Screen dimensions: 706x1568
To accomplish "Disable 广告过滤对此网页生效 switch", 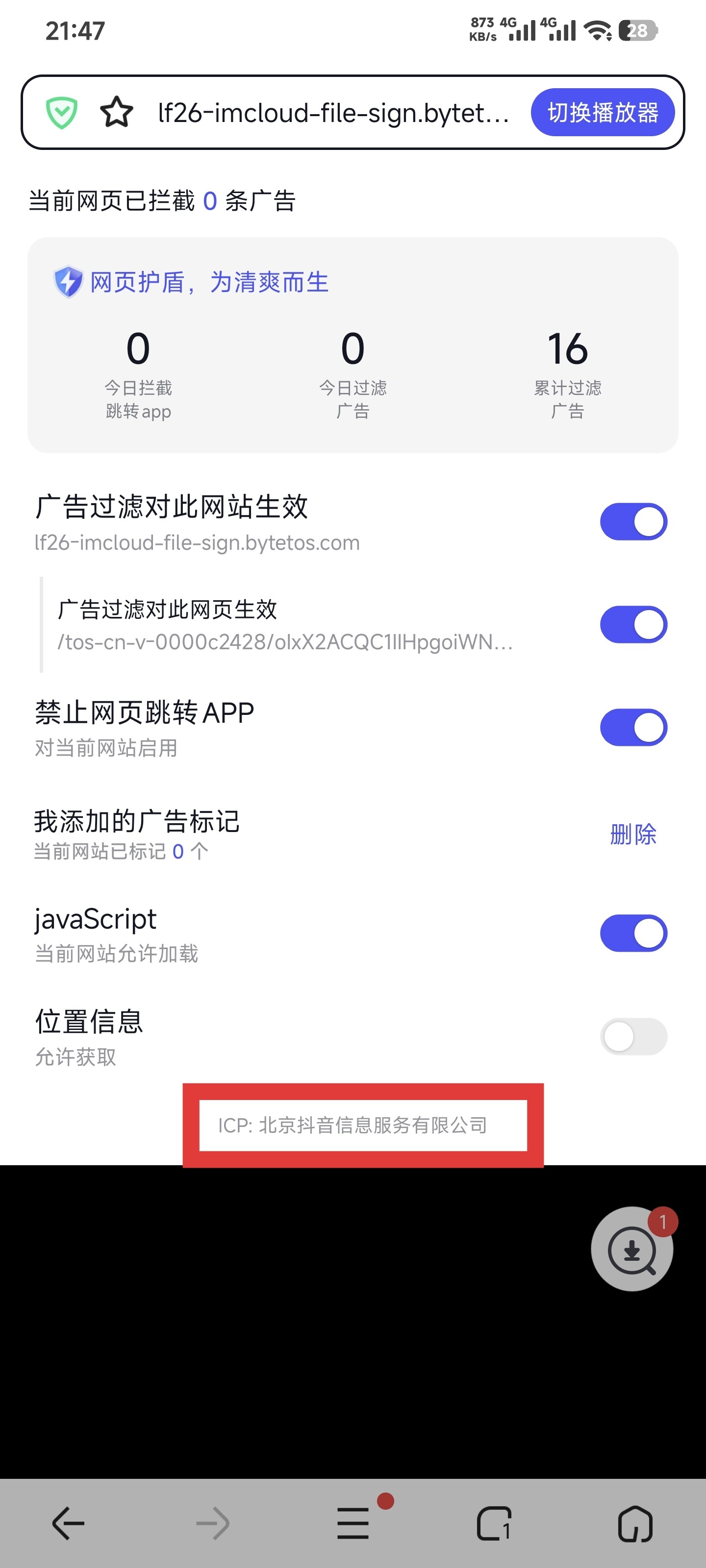I will 633,625.
